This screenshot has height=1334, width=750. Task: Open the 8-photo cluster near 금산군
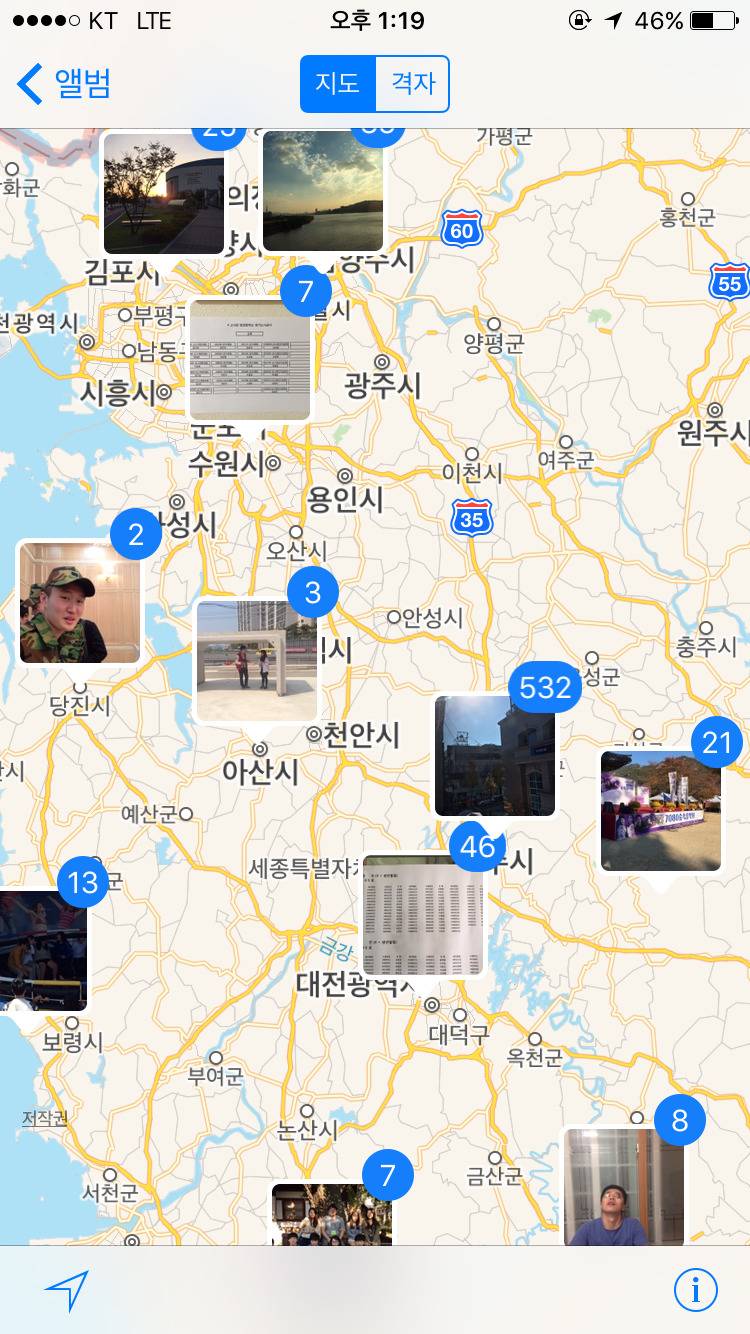coord(625,1185)
